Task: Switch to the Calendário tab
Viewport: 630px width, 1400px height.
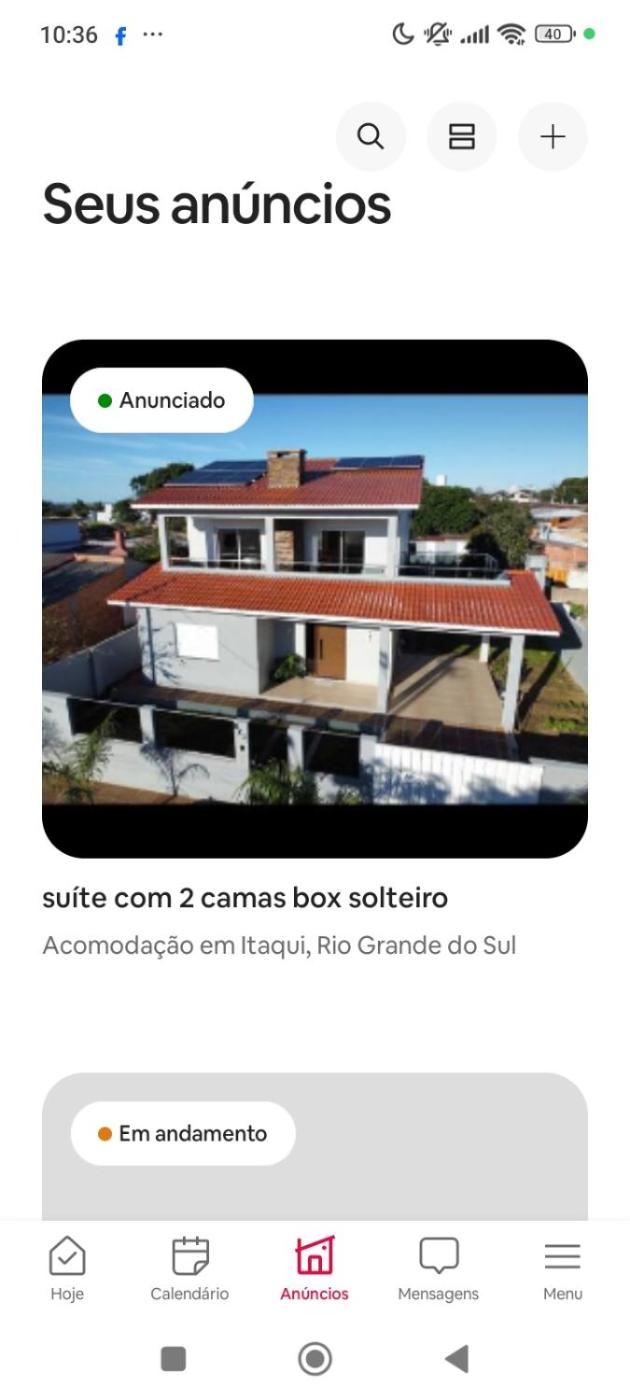Action: point(190,1268)
